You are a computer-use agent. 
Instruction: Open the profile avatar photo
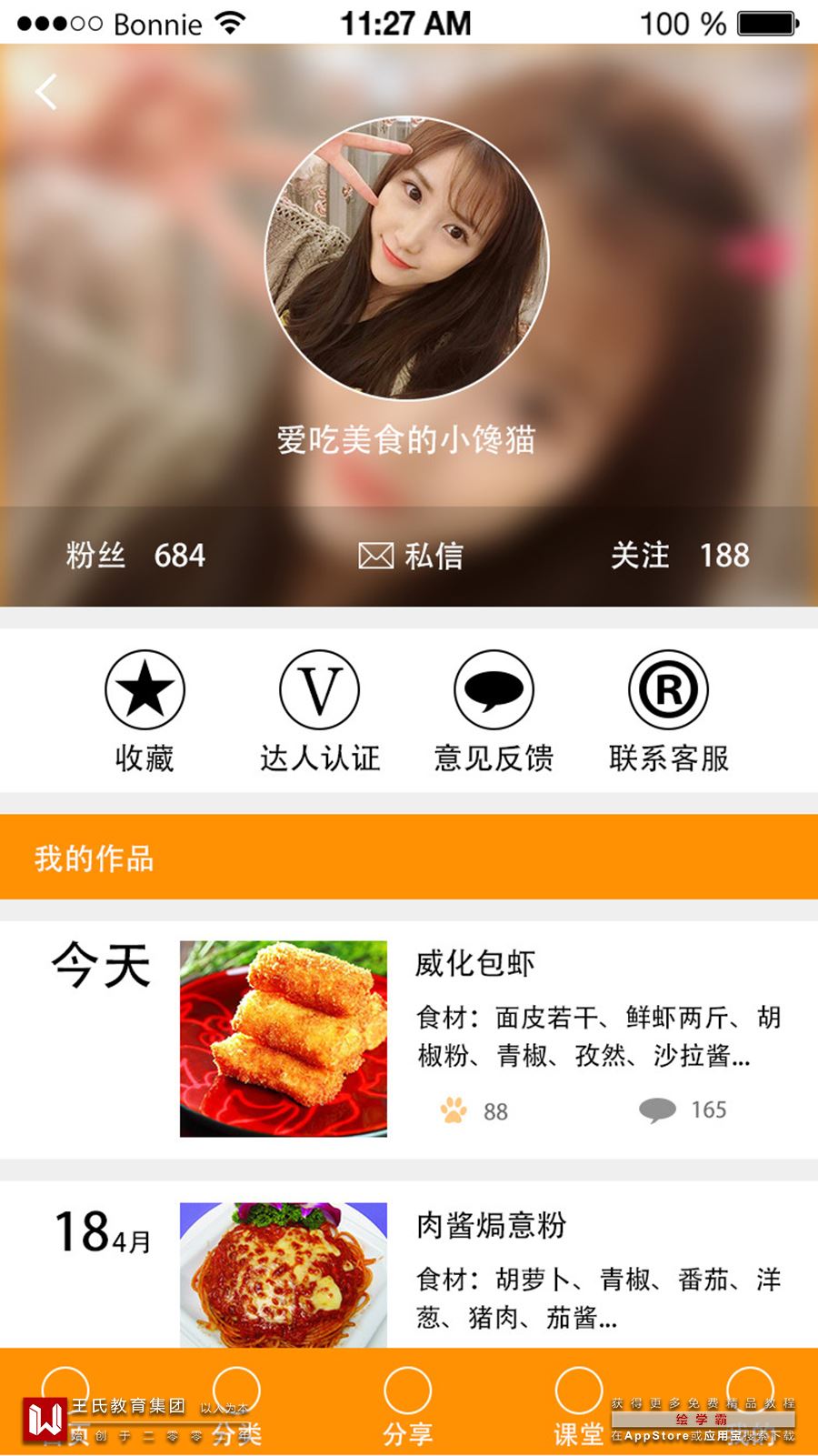tap(406, 258)
